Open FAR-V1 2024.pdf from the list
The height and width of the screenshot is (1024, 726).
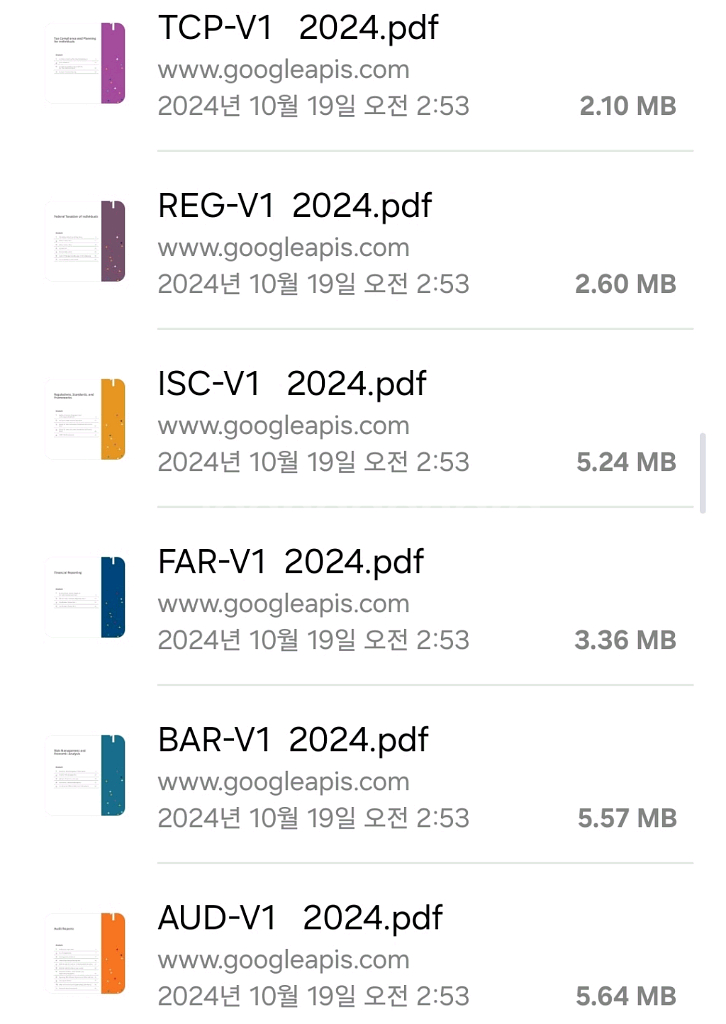[363, 598]
